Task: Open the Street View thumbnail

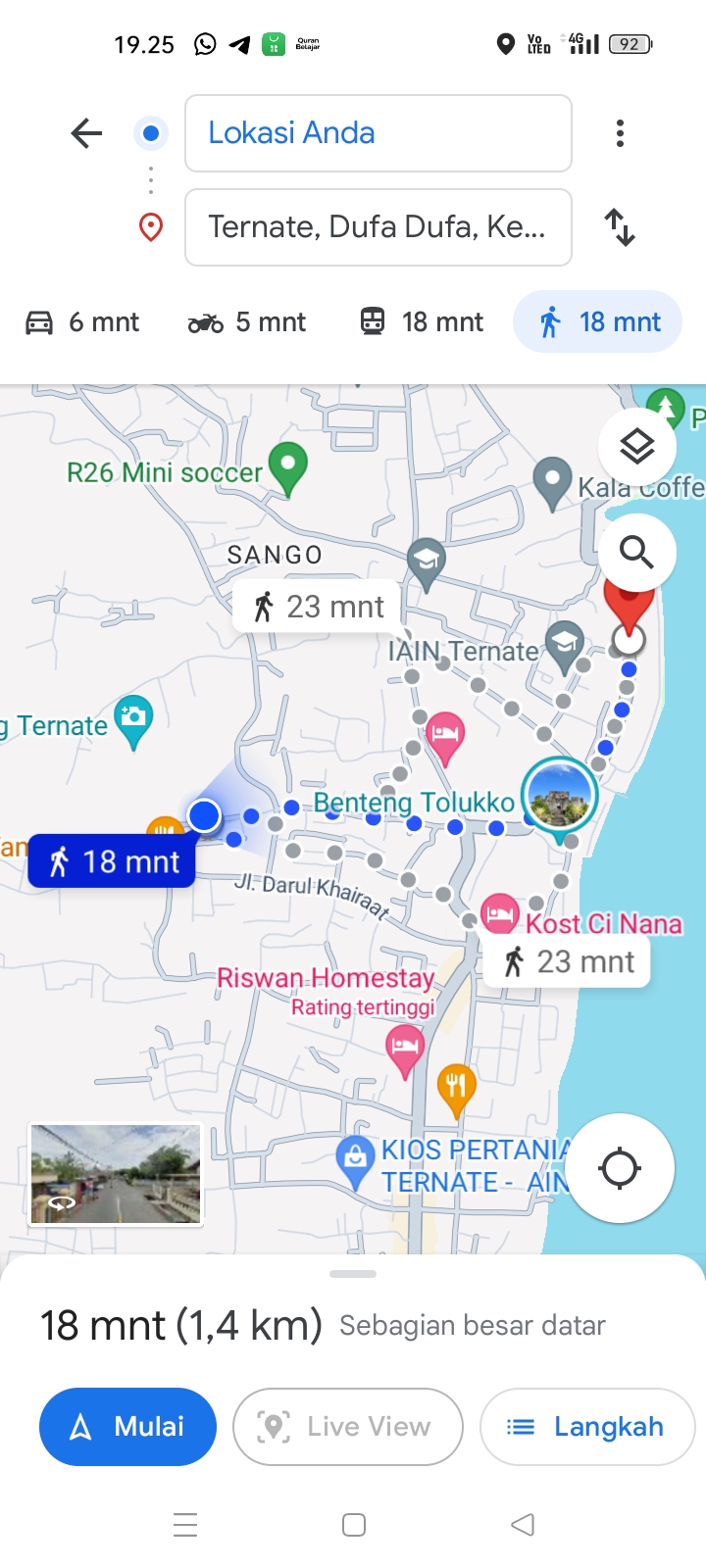Action: (x=116, y=1174)
